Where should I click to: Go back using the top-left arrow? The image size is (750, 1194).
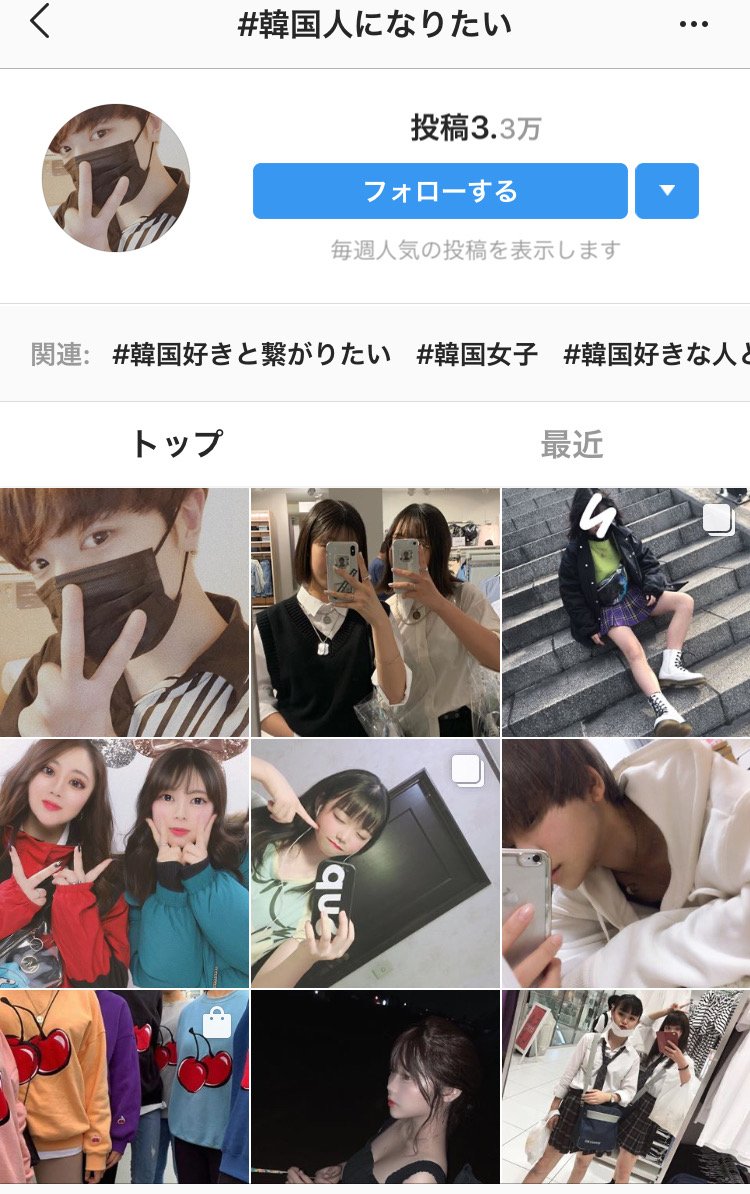pyautogui.click(x=40, y=24)
